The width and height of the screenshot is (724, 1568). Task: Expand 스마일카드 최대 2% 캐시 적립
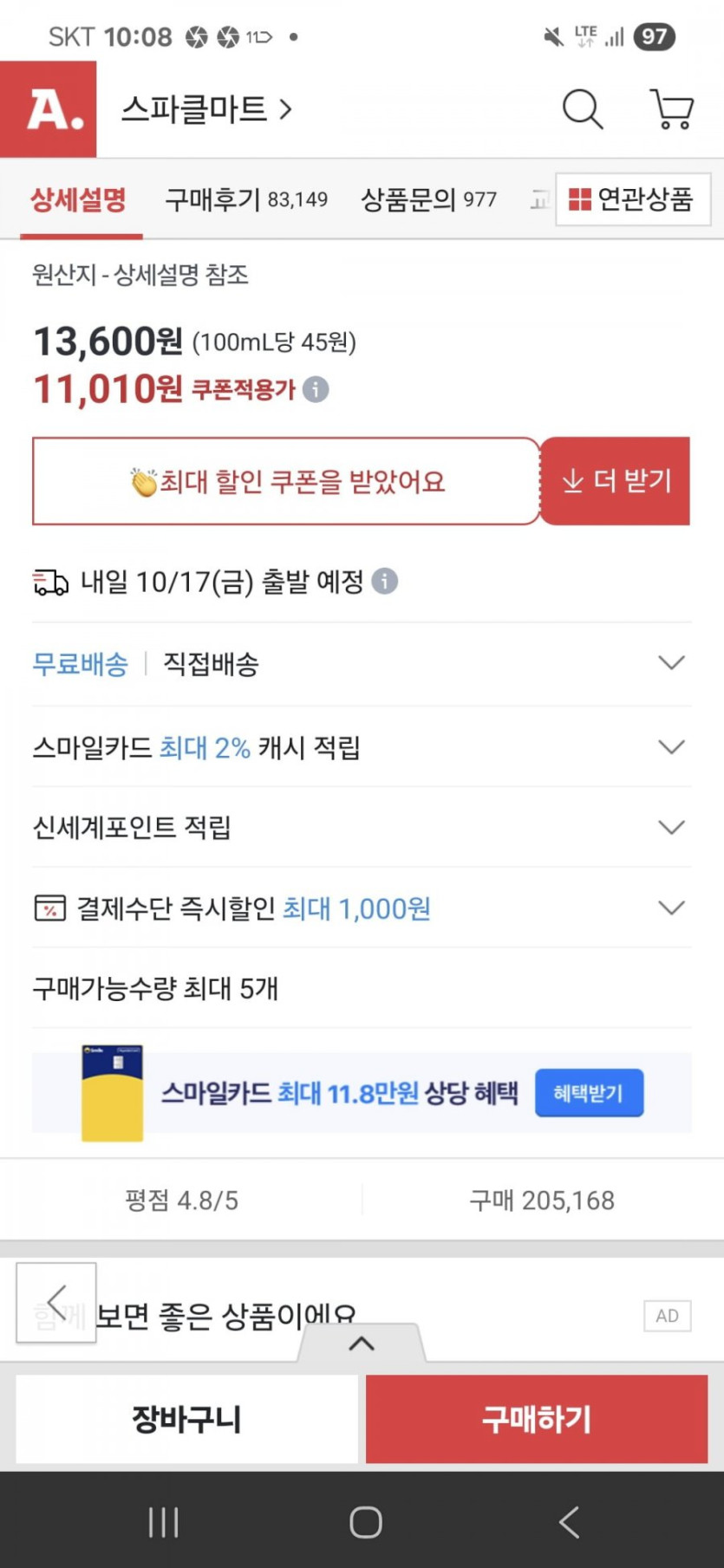362,747
